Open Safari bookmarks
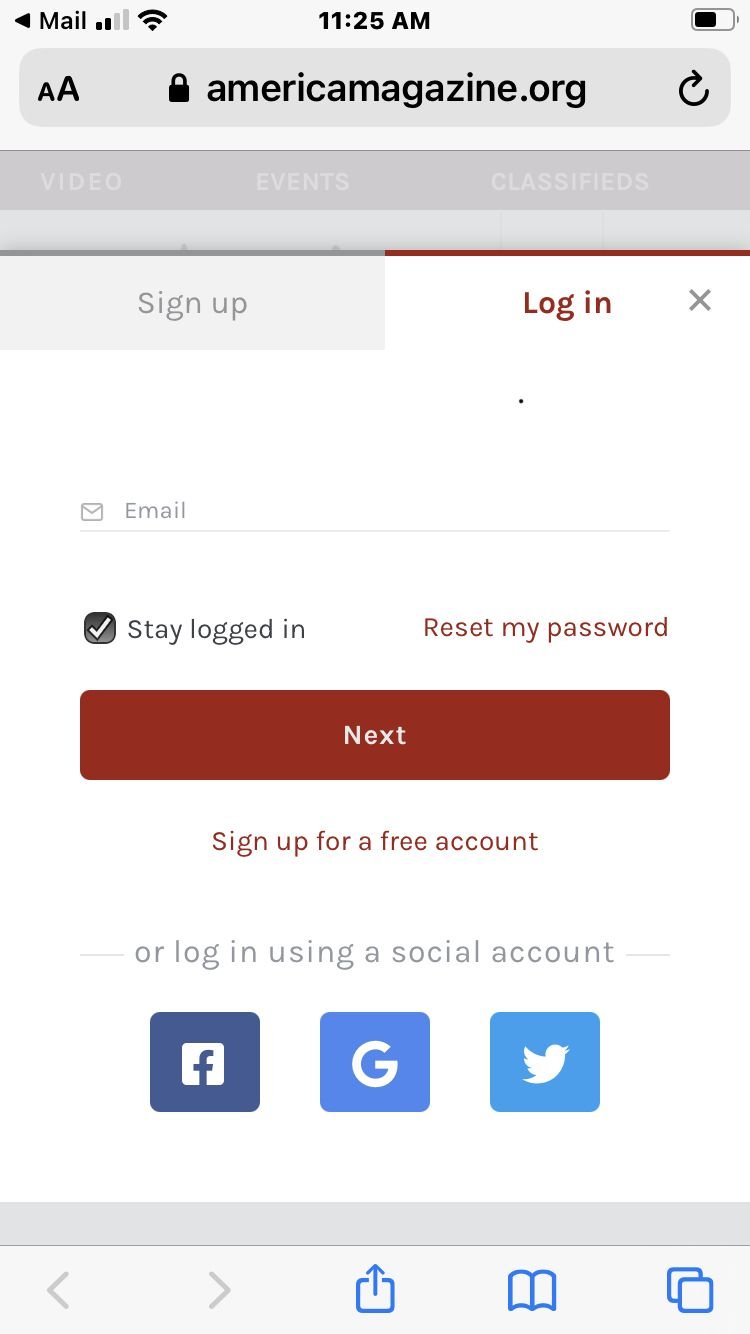 click(x=532, y=1291)
